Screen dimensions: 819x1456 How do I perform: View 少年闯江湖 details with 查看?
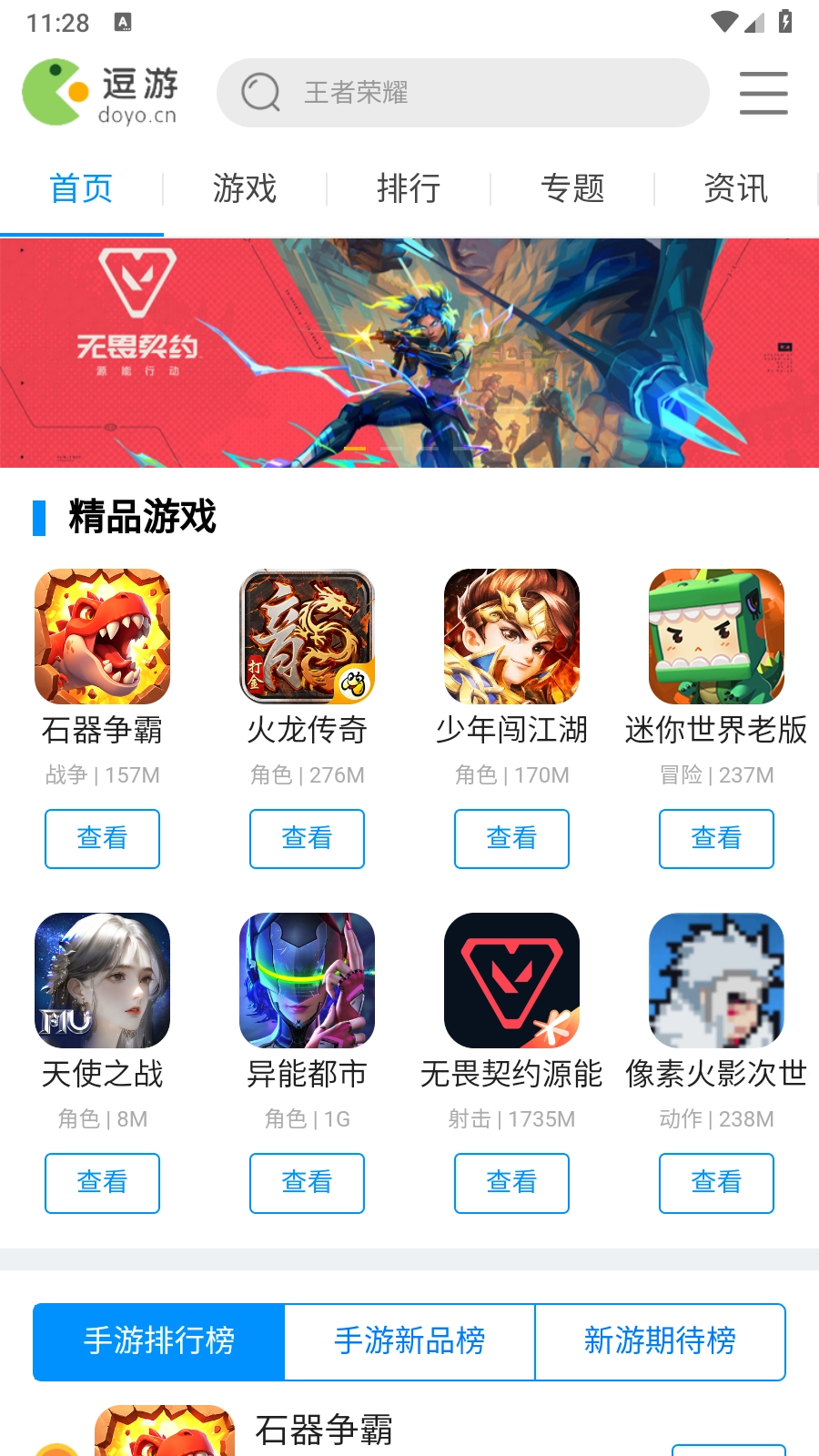click(x=511, y=838)
